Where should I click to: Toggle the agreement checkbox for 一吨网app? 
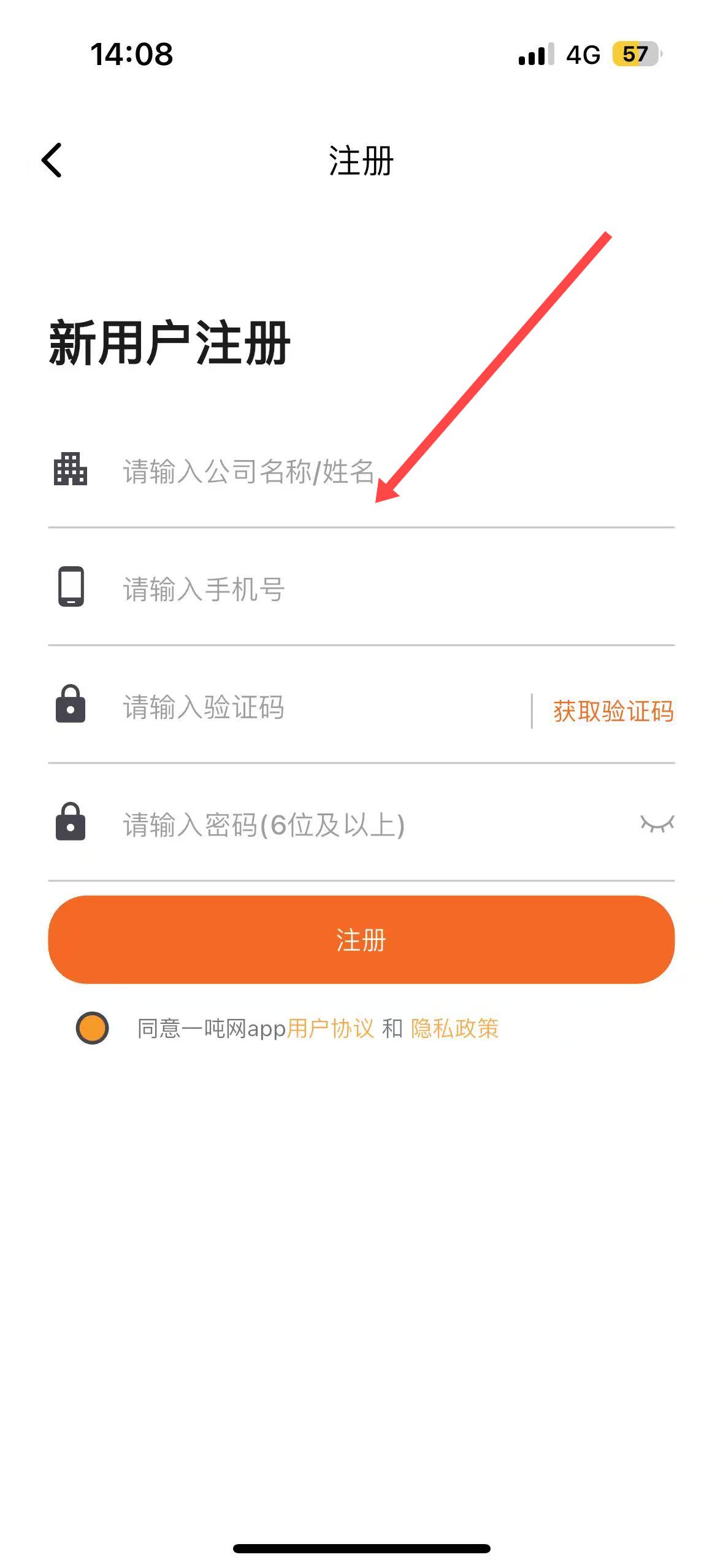tap(93, 1028)
